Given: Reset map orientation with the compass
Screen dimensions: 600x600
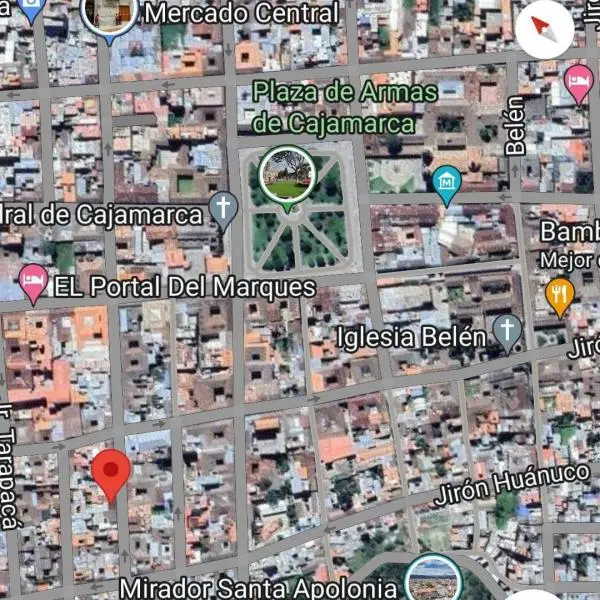Looking at the screenshot, I should [x=546, y=30].
